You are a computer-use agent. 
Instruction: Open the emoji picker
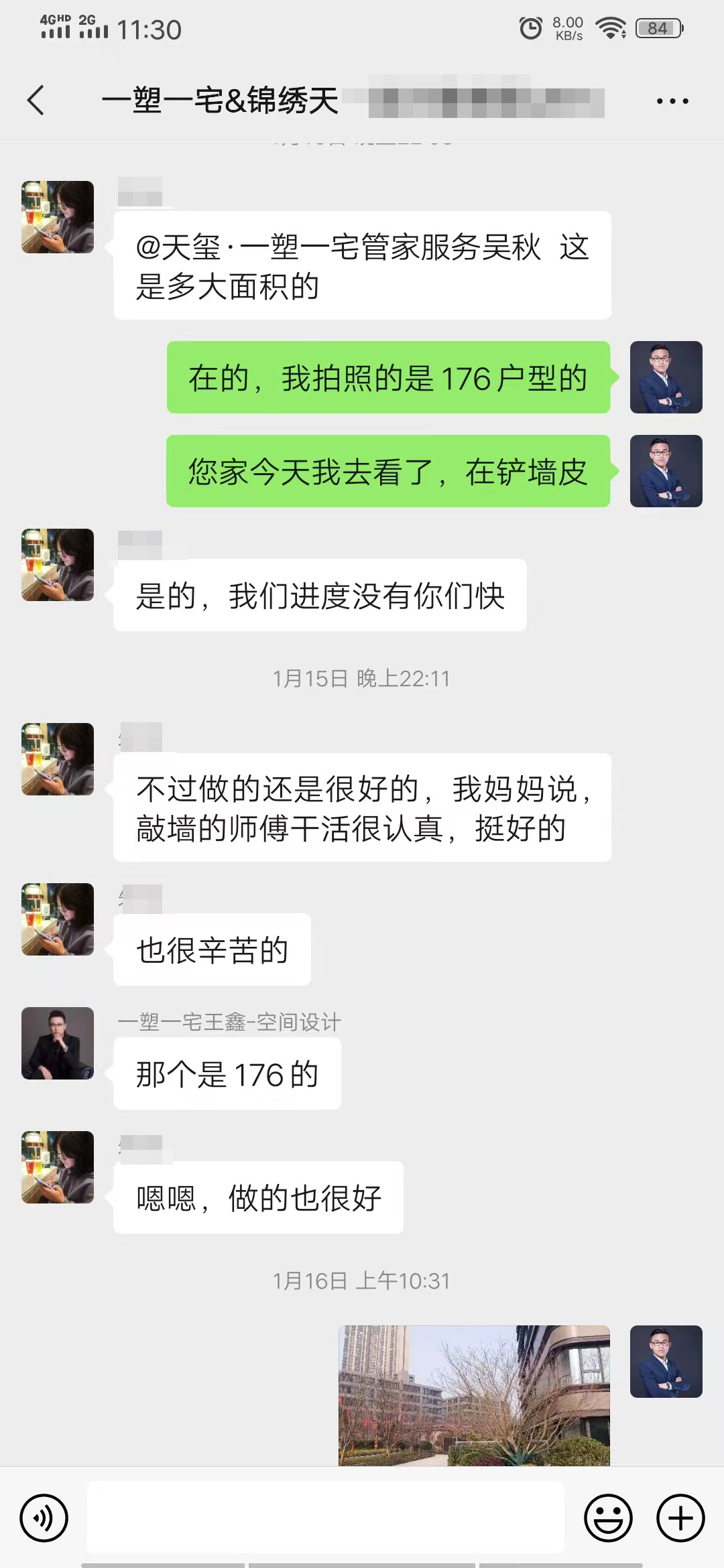(608, 1518)
